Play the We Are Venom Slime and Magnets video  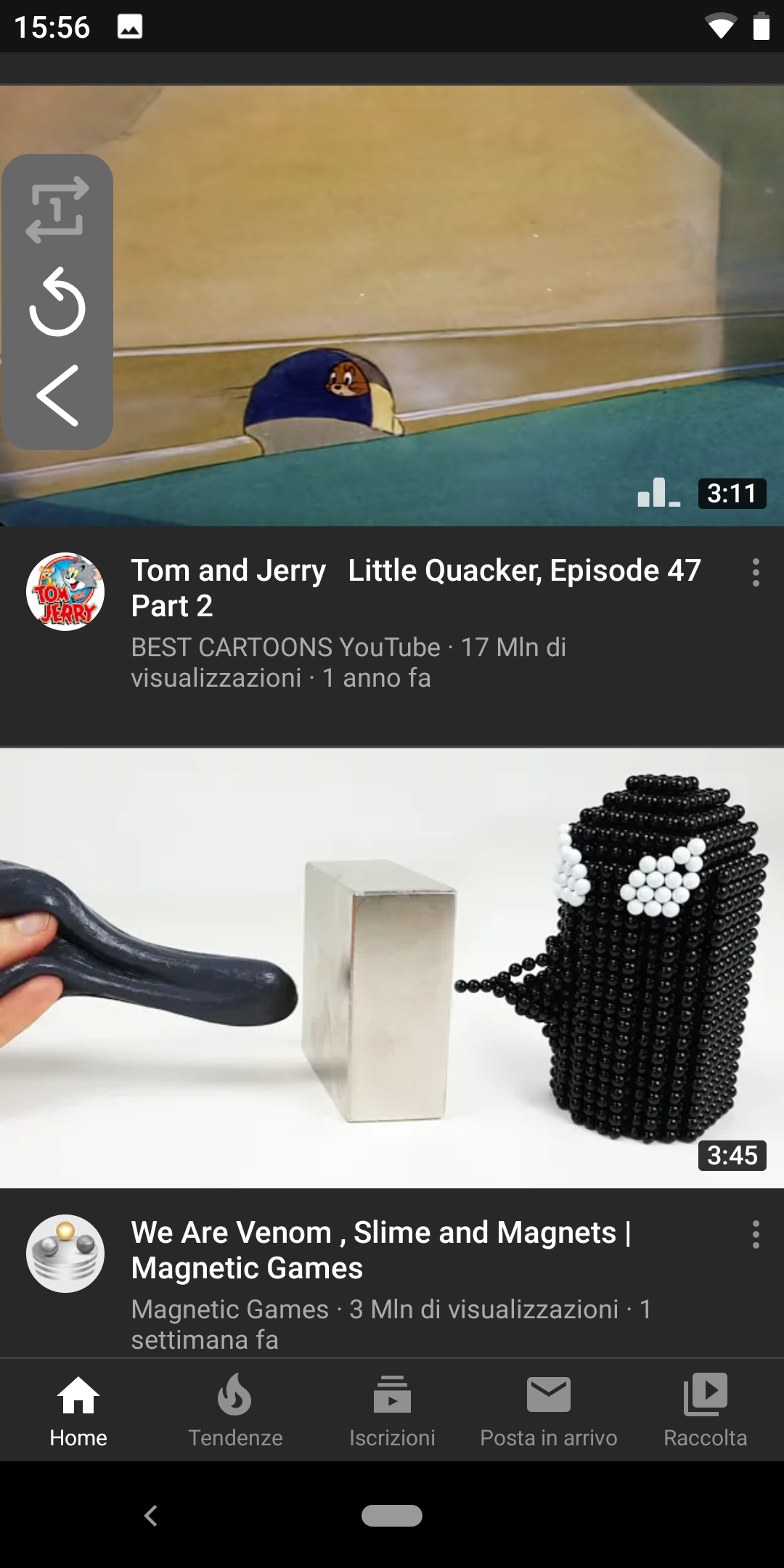(392, 968)
